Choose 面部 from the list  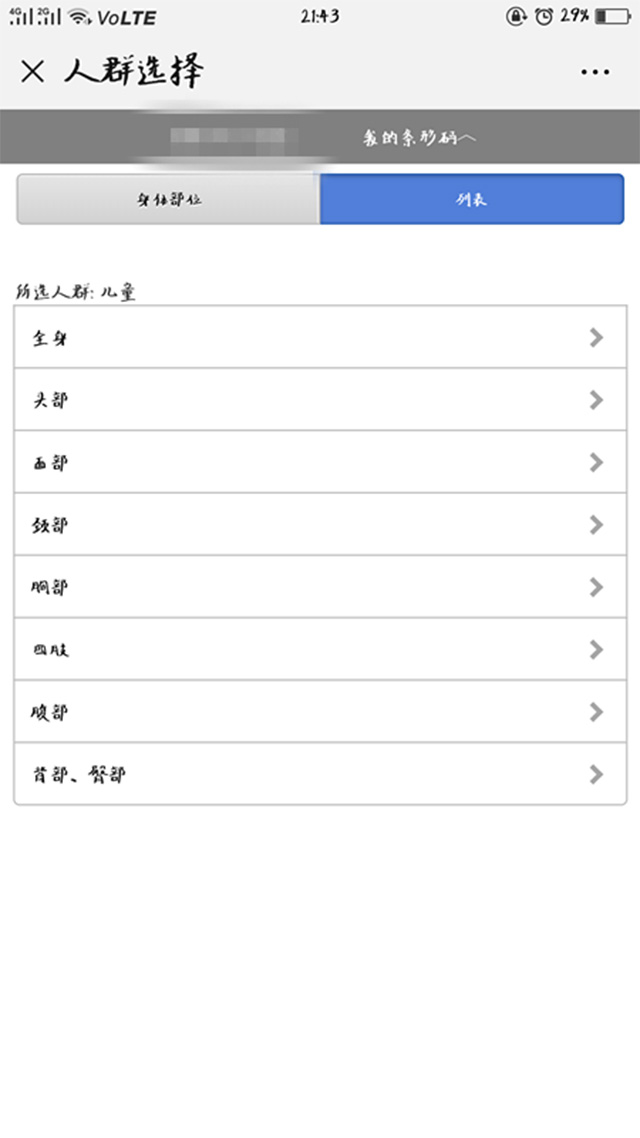tap(320, 462)
